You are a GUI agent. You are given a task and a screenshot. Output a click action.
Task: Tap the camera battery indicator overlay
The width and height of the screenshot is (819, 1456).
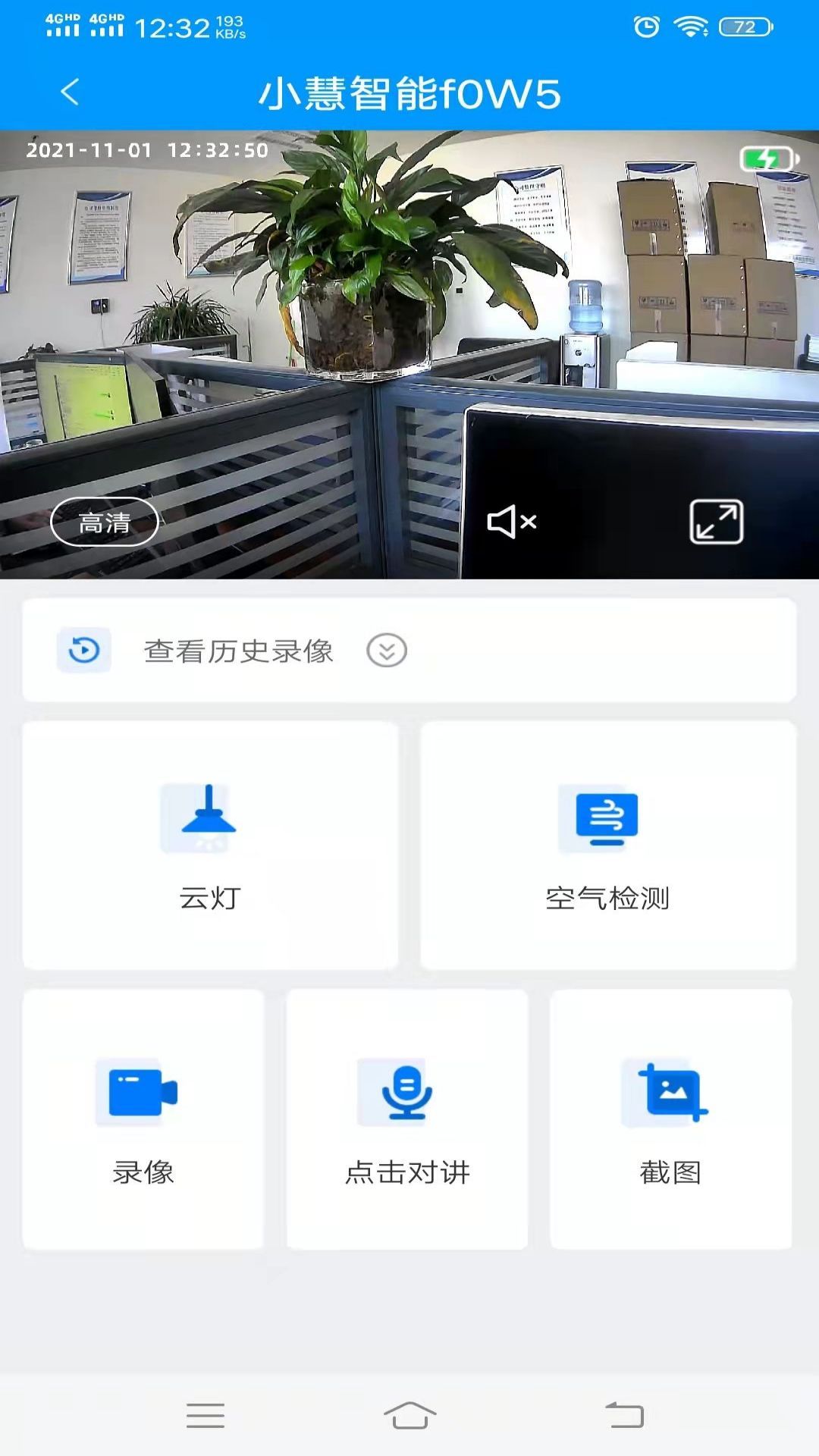[767, 158]
